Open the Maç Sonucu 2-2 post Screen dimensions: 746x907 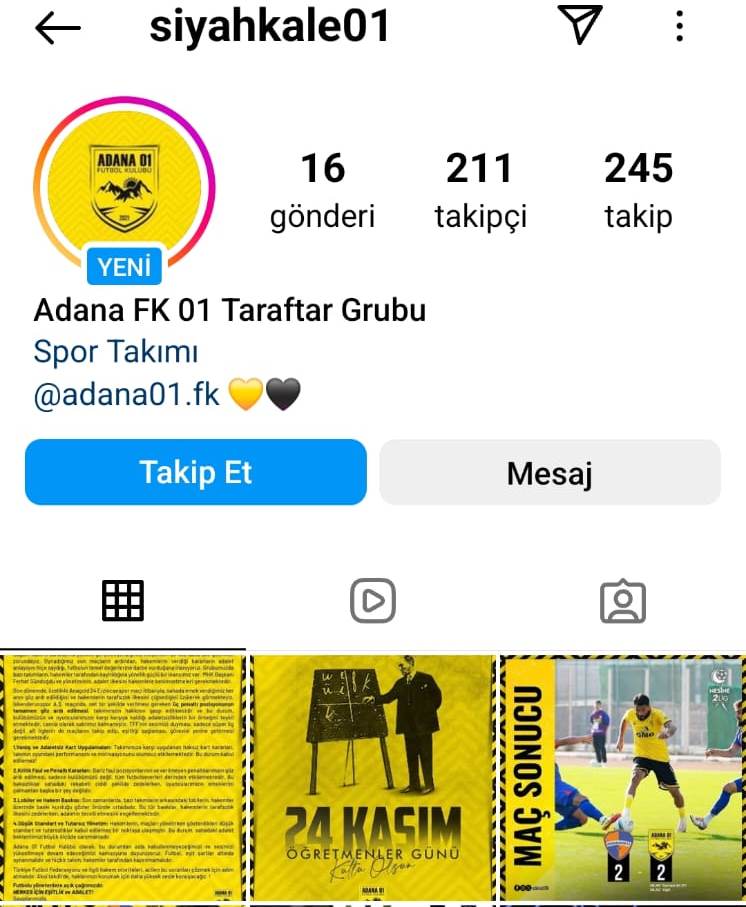coord(622,778)
